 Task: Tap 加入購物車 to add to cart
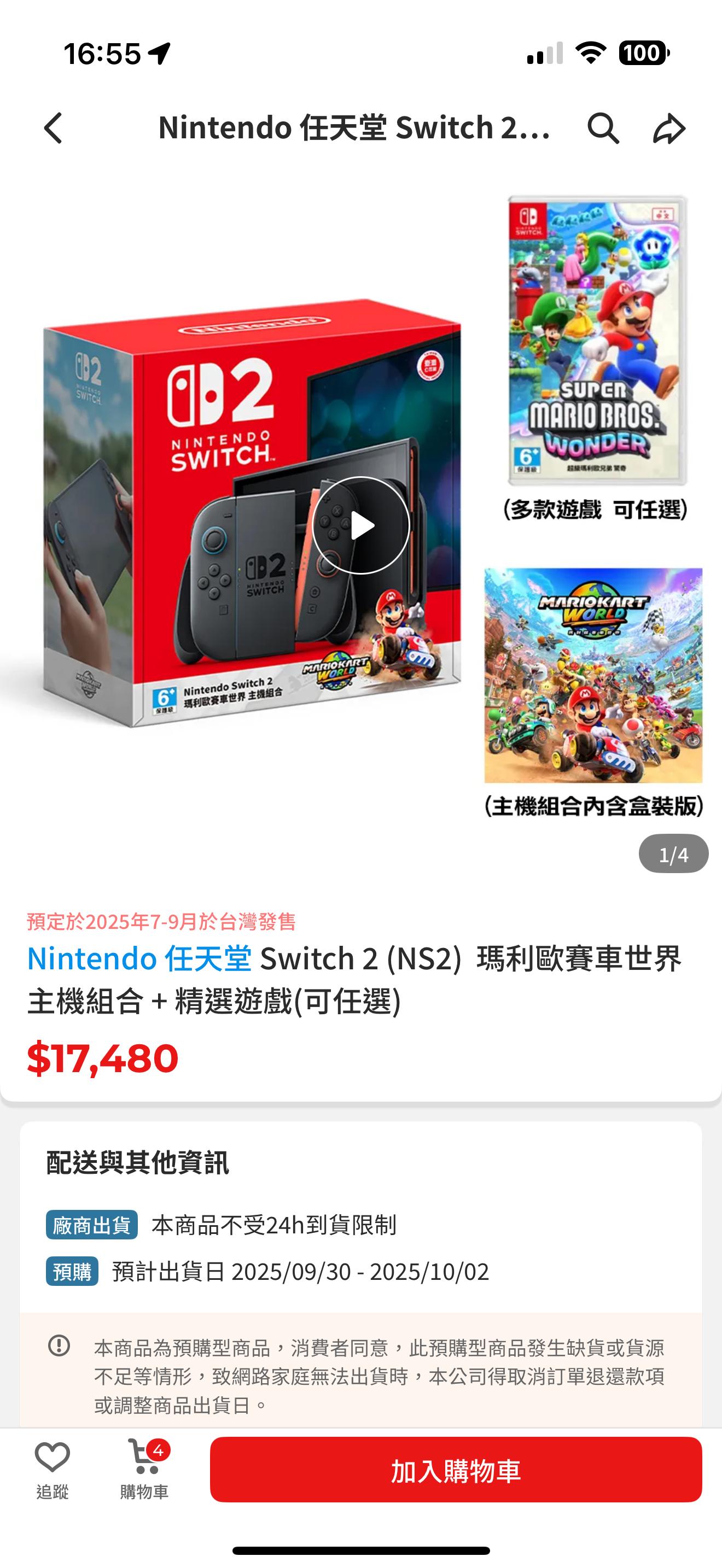tap(456, 1471)
